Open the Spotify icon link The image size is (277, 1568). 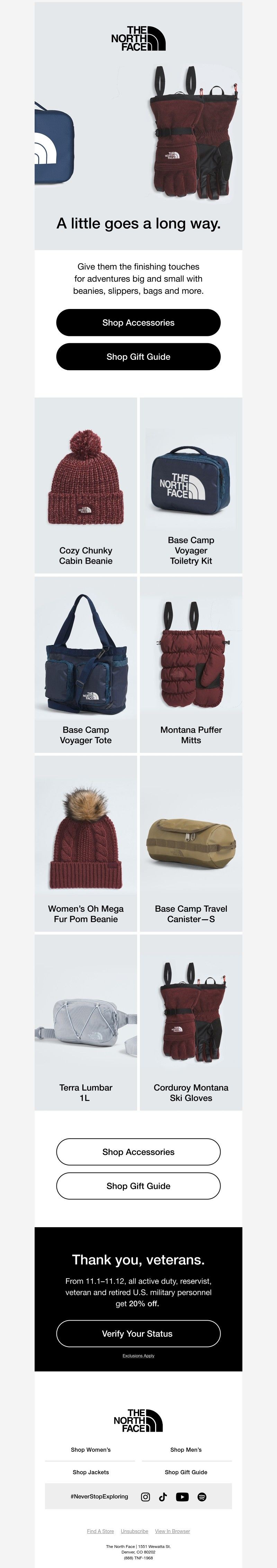click(202, 1497)
